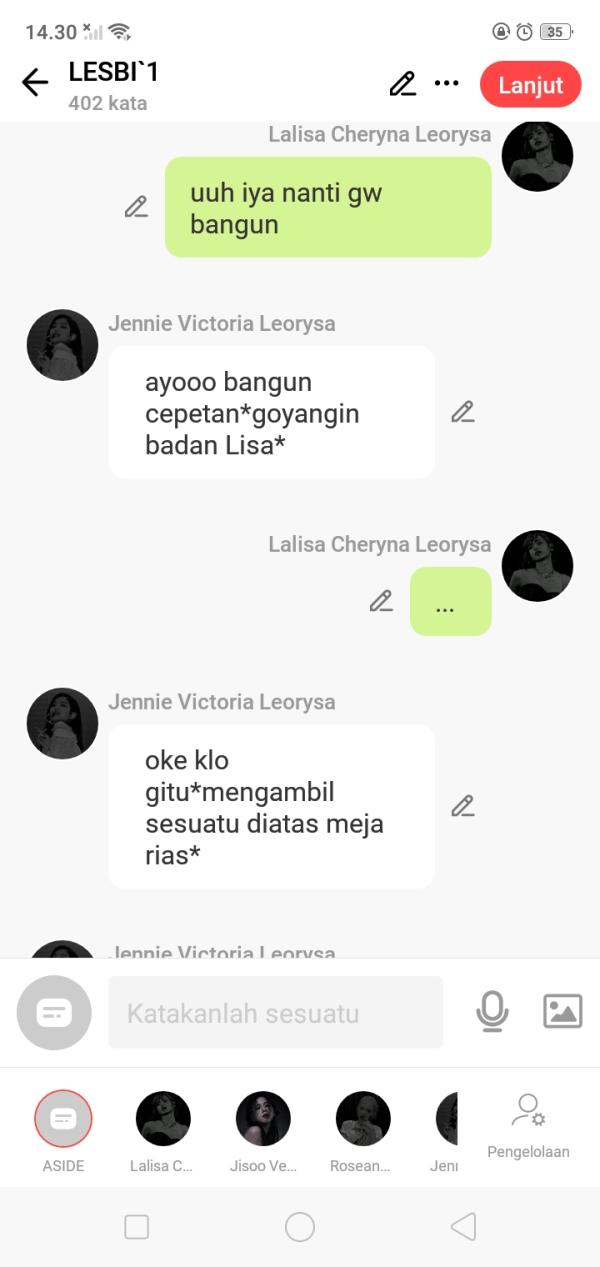Edit the "ayooo bangun cepetan" message
This screenshot has height=1267, width=600.
coord(462,412)
